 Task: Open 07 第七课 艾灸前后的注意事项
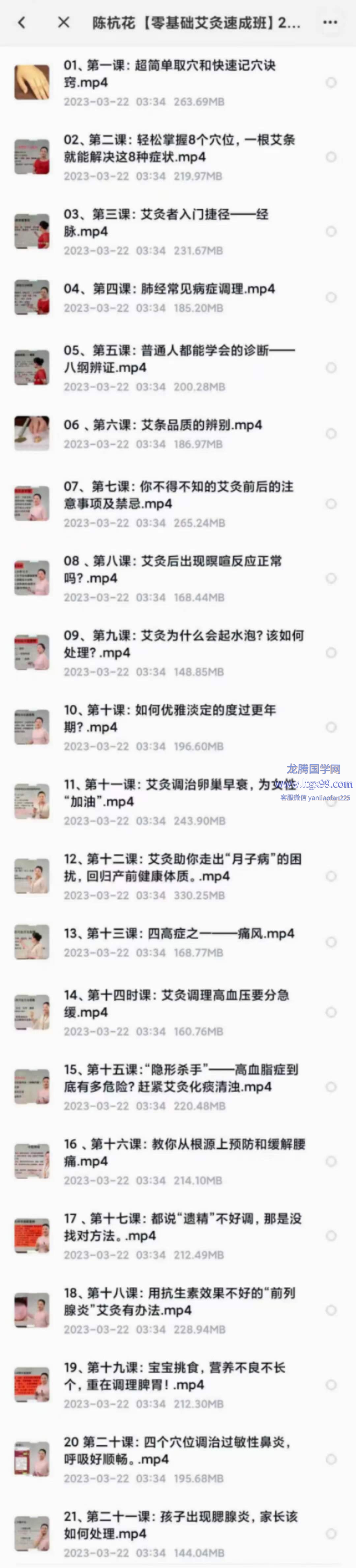[x=178, y=495]
